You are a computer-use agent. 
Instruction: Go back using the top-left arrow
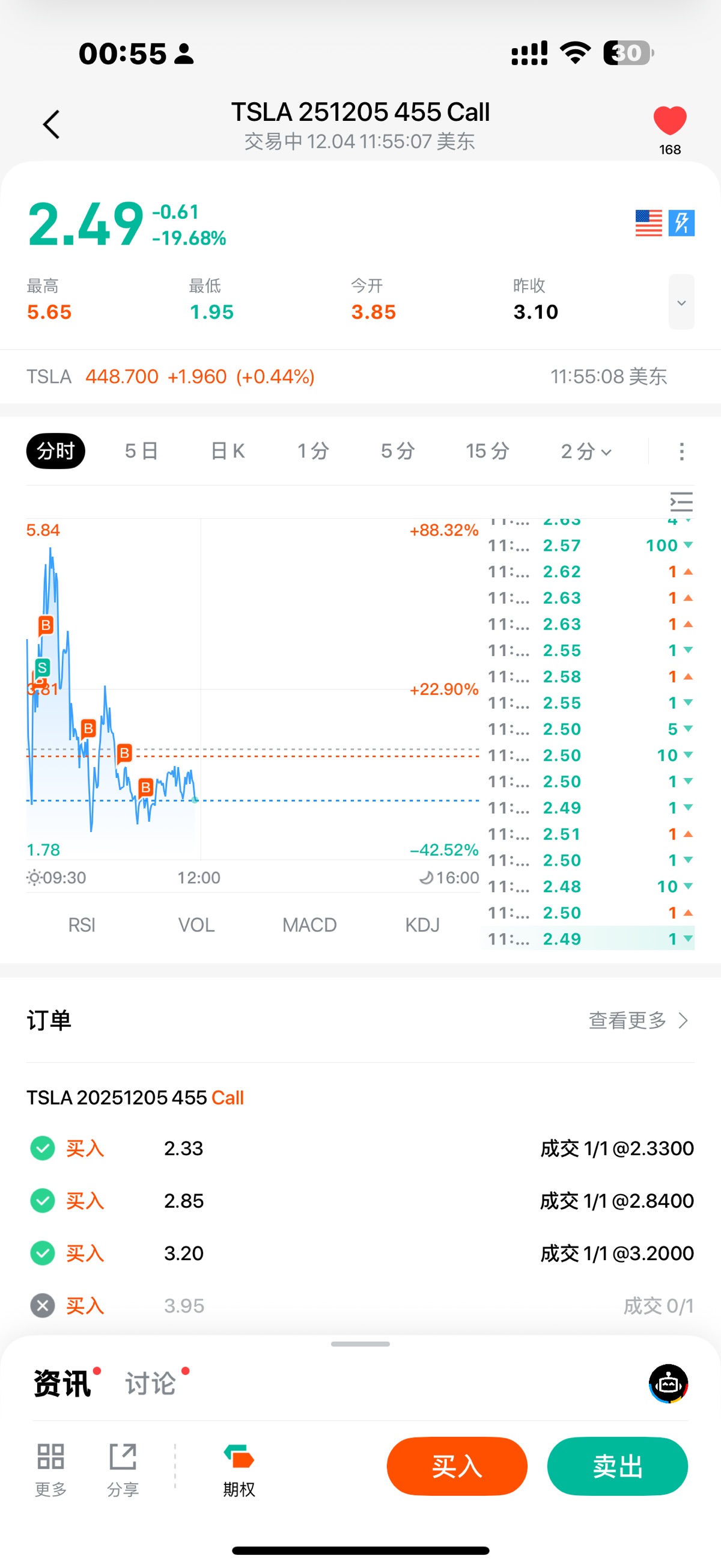point(52,125)
